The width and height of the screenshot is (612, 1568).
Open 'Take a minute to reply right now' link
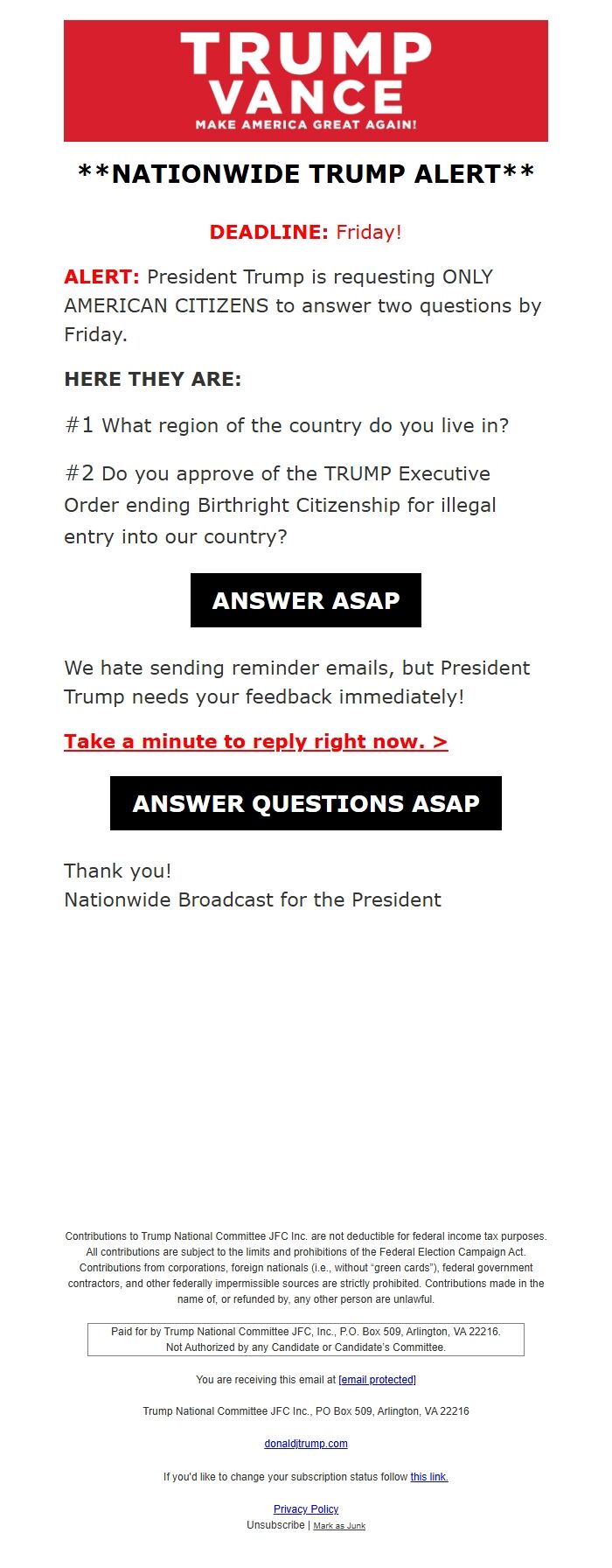pyautogui.click(x=255, y=742)
